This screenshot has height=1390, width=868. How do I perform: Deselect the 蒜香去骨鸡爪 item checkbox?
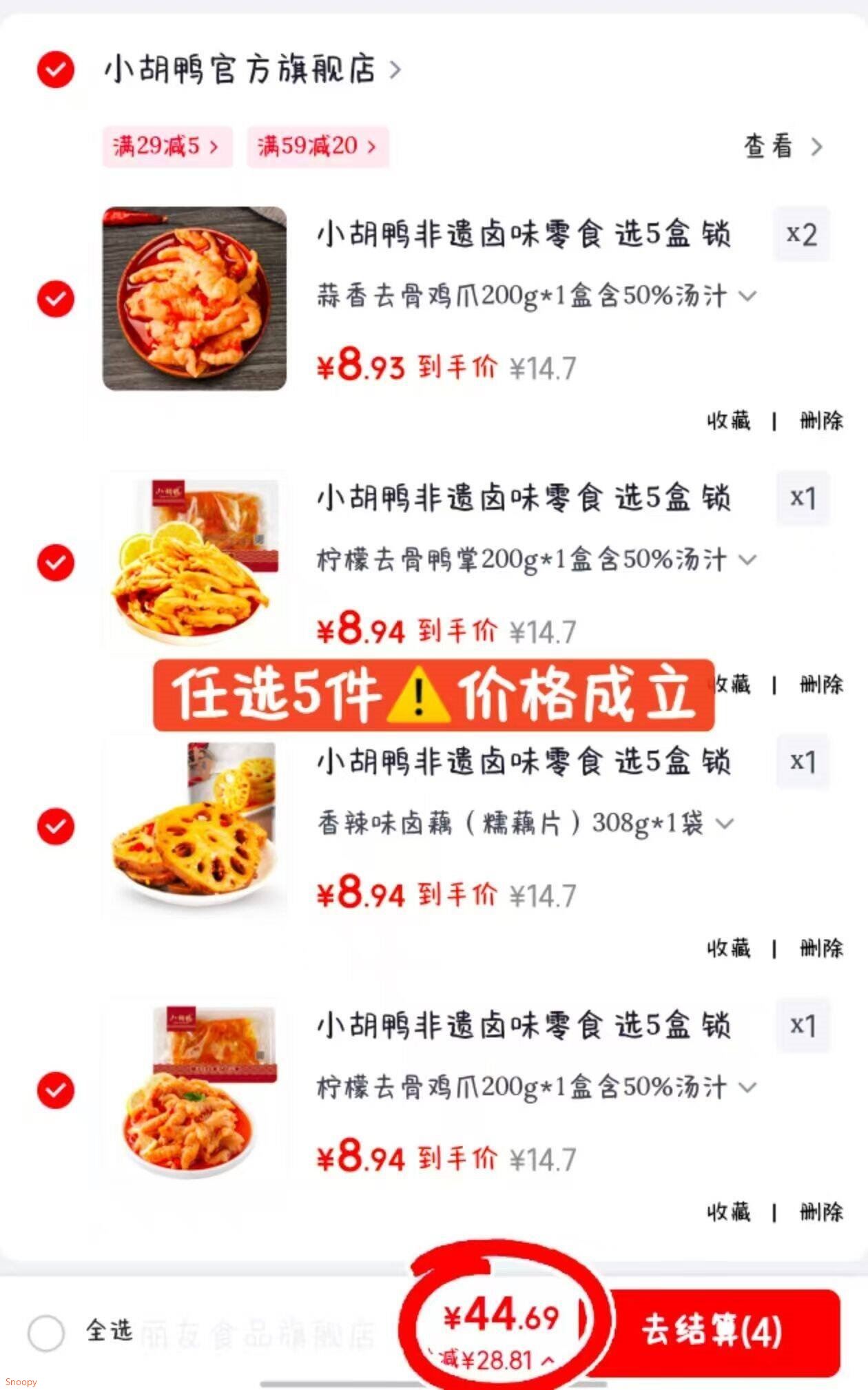click(56, 299)
